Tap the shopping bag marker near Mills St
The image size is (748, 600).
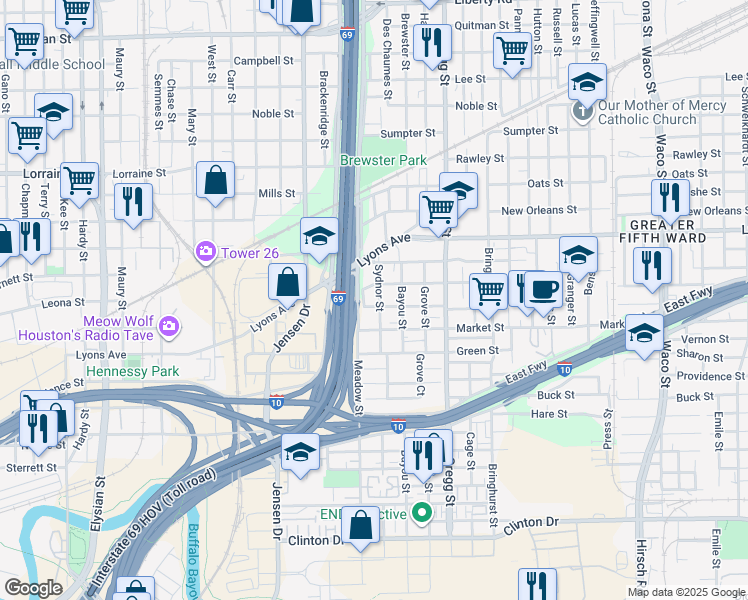215,181
